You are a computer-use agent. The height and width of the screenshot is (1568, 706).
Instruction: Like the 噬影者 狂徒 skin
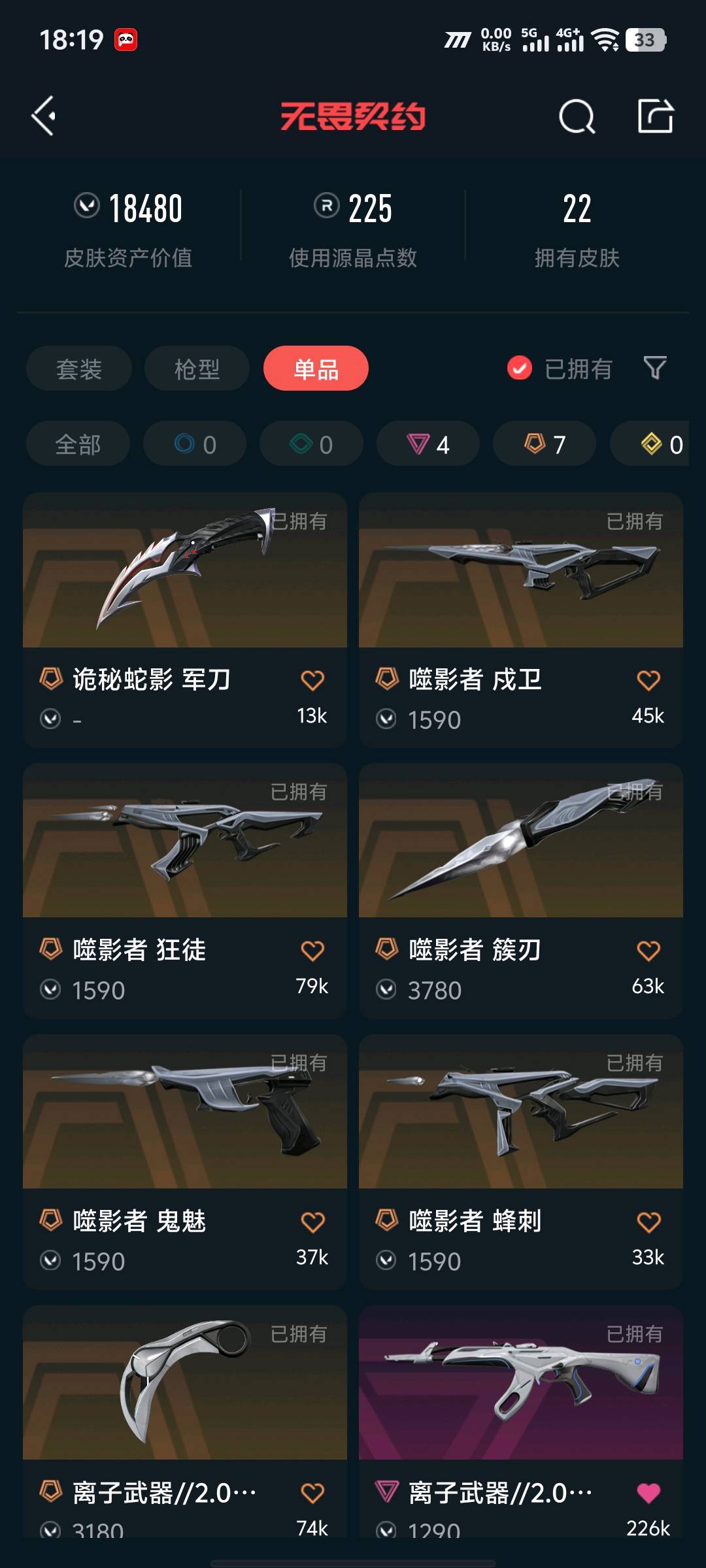pyautogui.click(x=312, y=951)
